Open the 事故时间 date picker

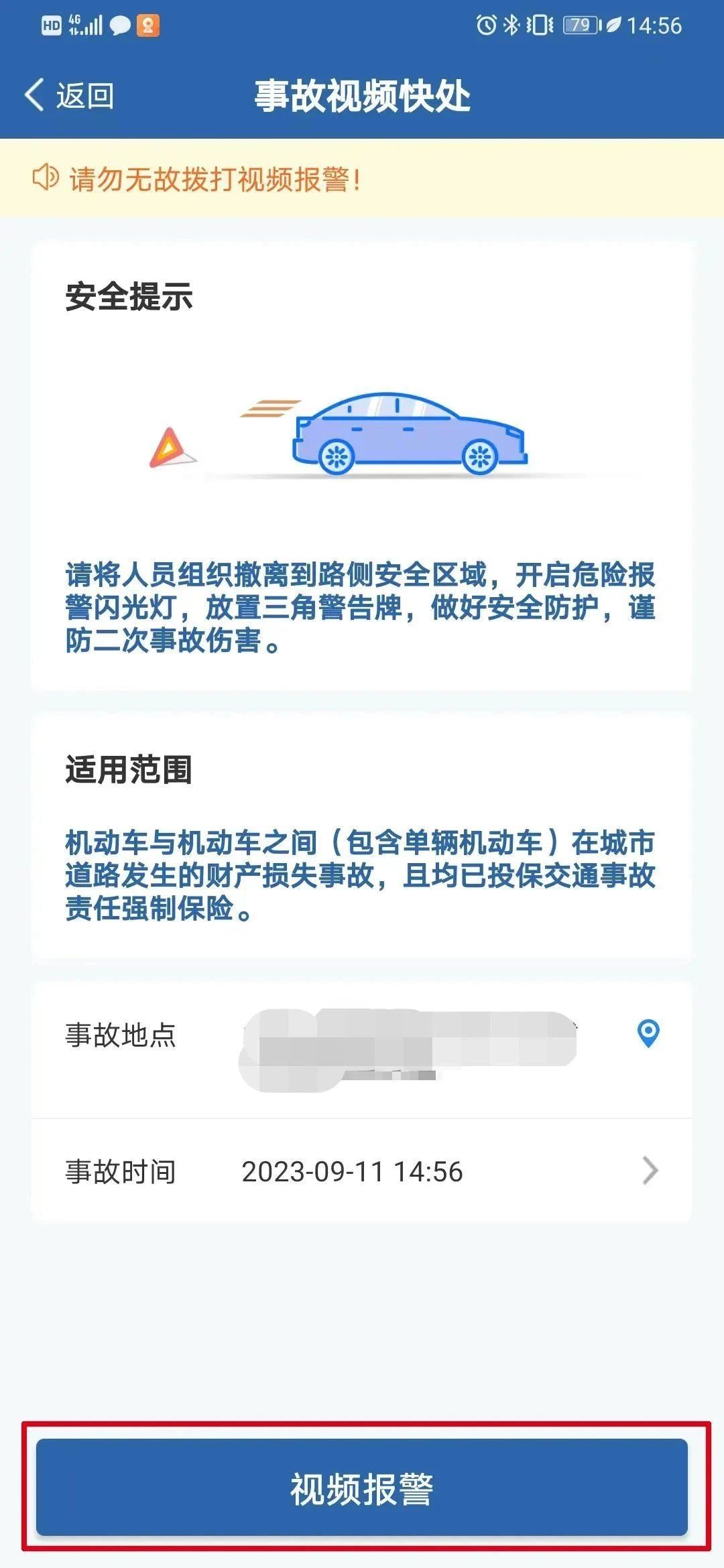[362, 1172]
